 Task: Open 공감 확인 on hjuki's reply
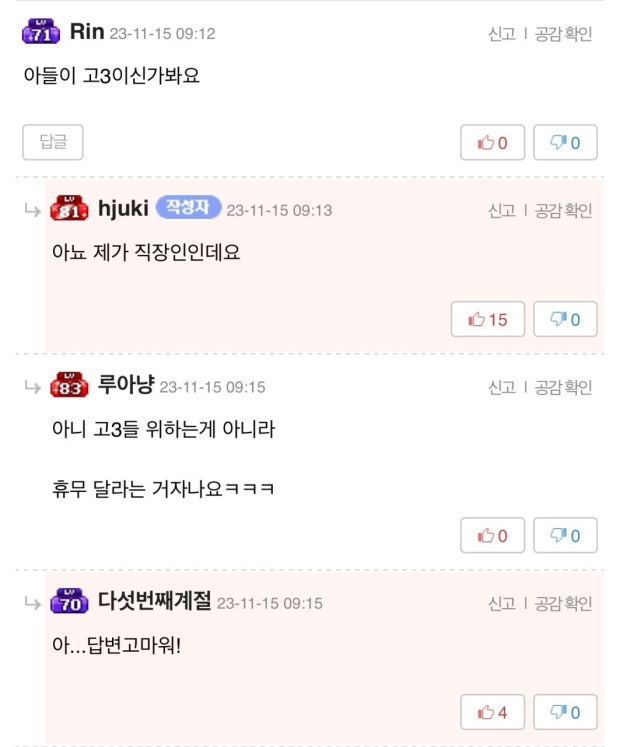[563, 210]
